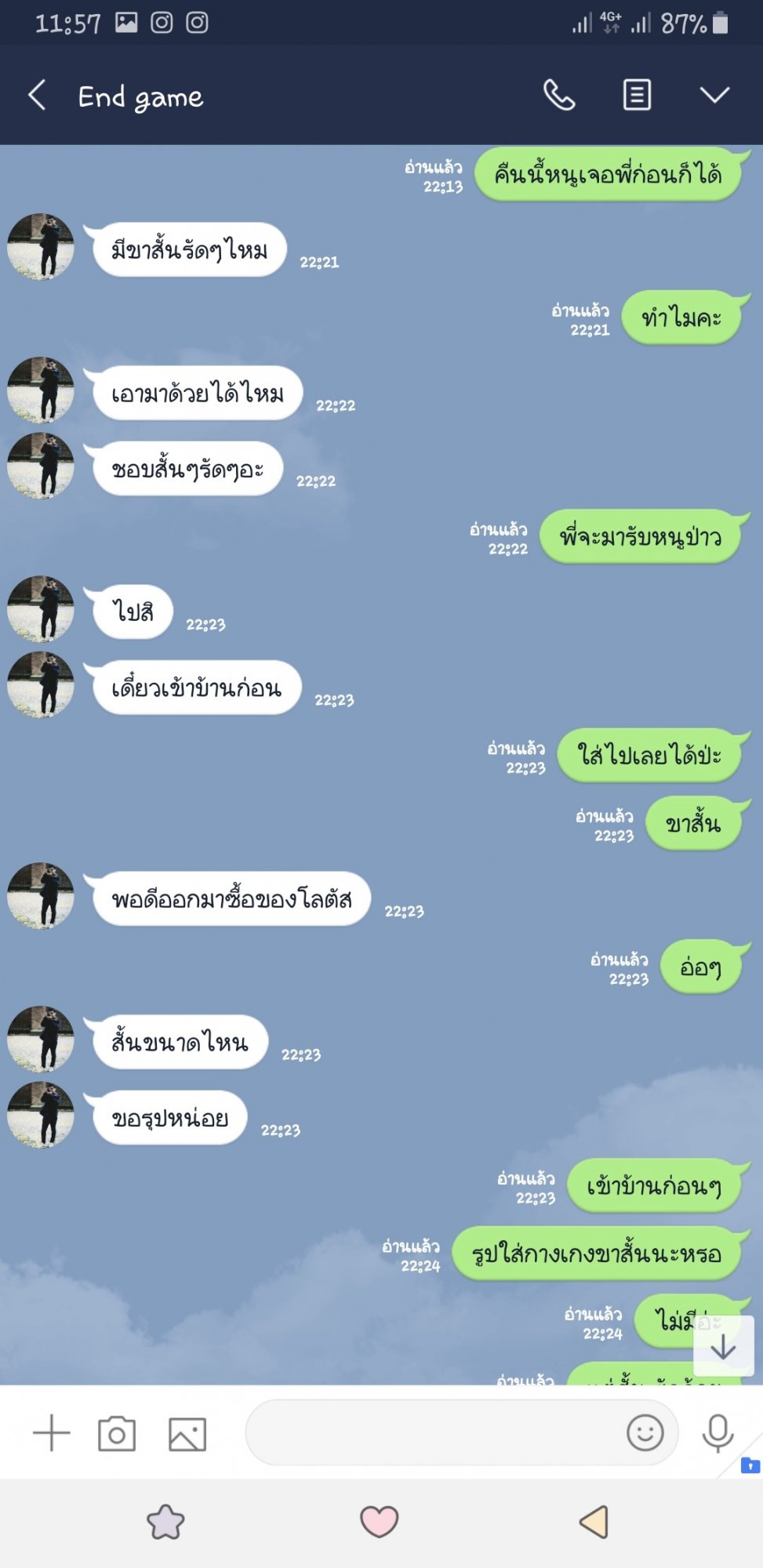Tap the heart home navigation button

click(380, 1522)
